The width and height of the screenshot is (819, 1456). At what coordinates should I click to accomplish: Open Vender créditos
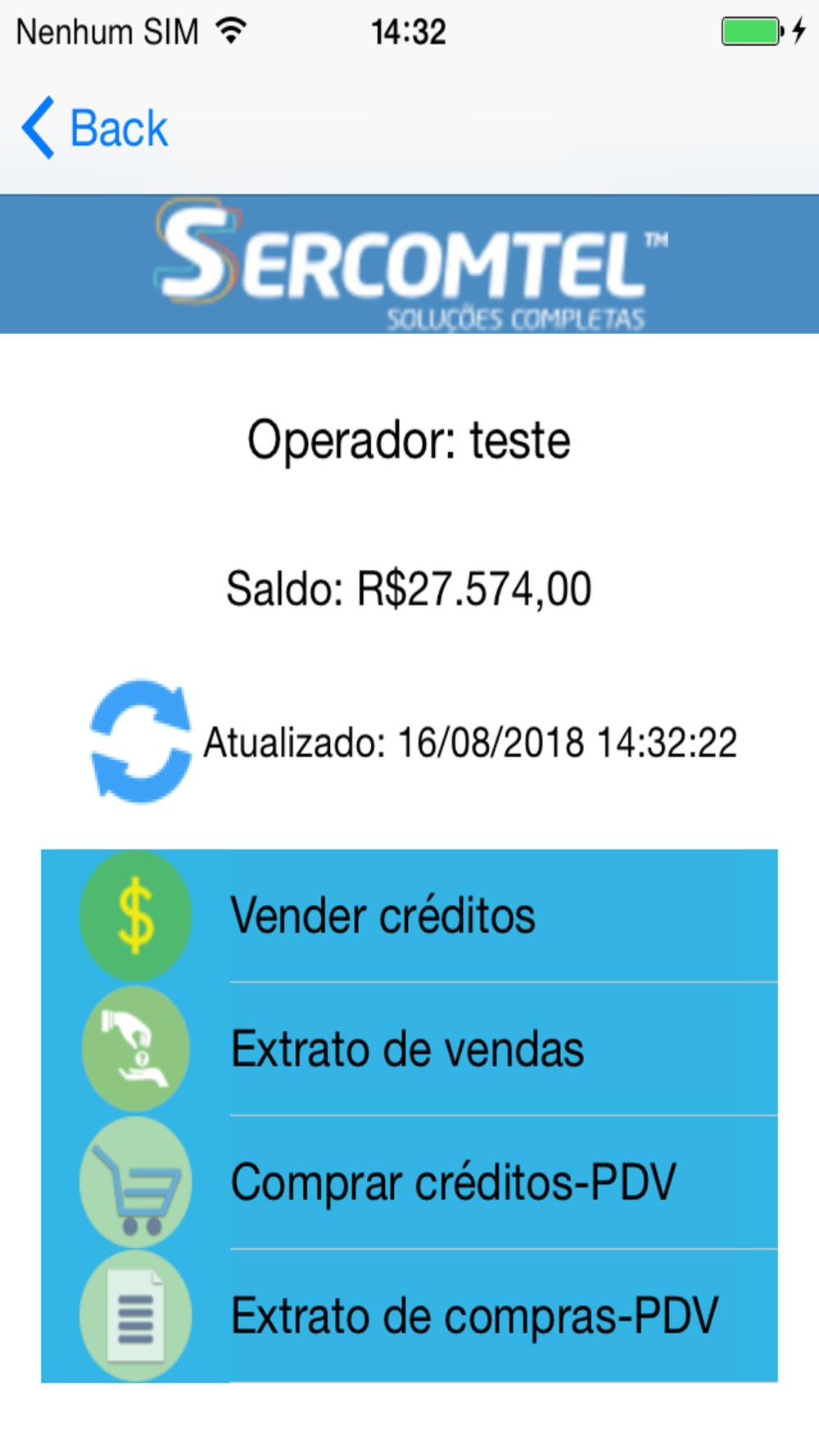(409, 916)
